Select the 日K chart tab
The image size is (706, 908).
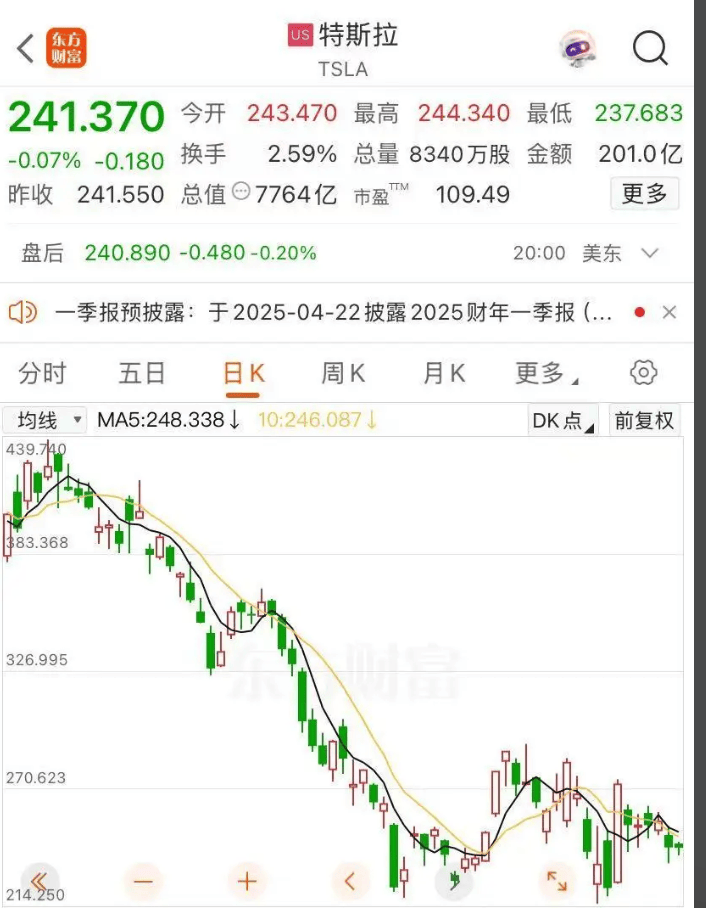(x=243, y=373)
